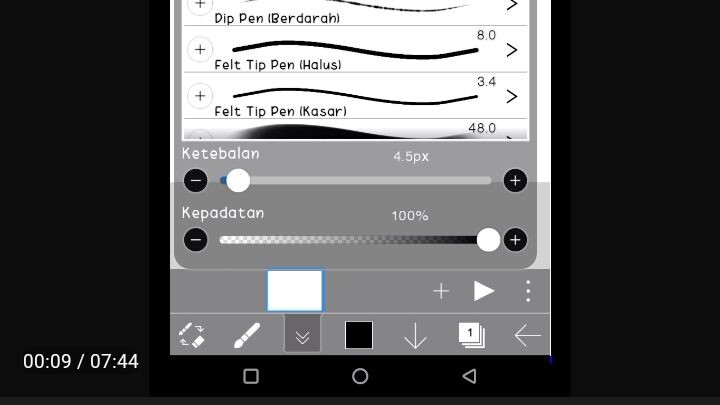Add Felt Tip Pen (Kasar) with plus icon
The image size is (720, 405).
(x=200, y=96)
